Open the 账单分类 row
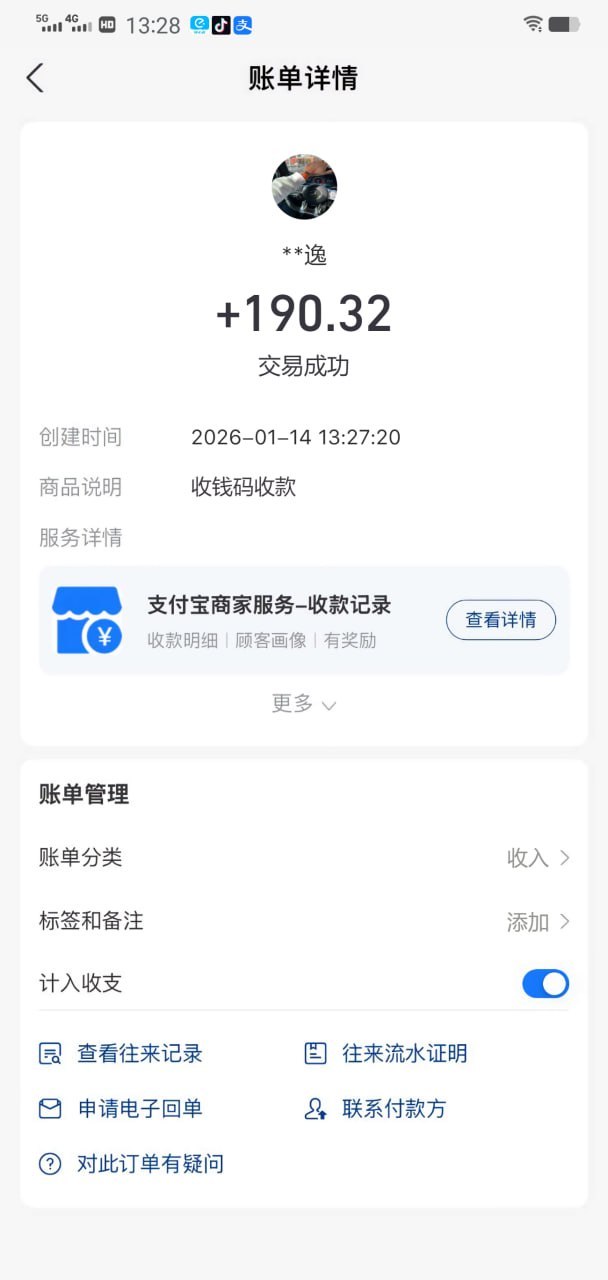 (304, 858)
